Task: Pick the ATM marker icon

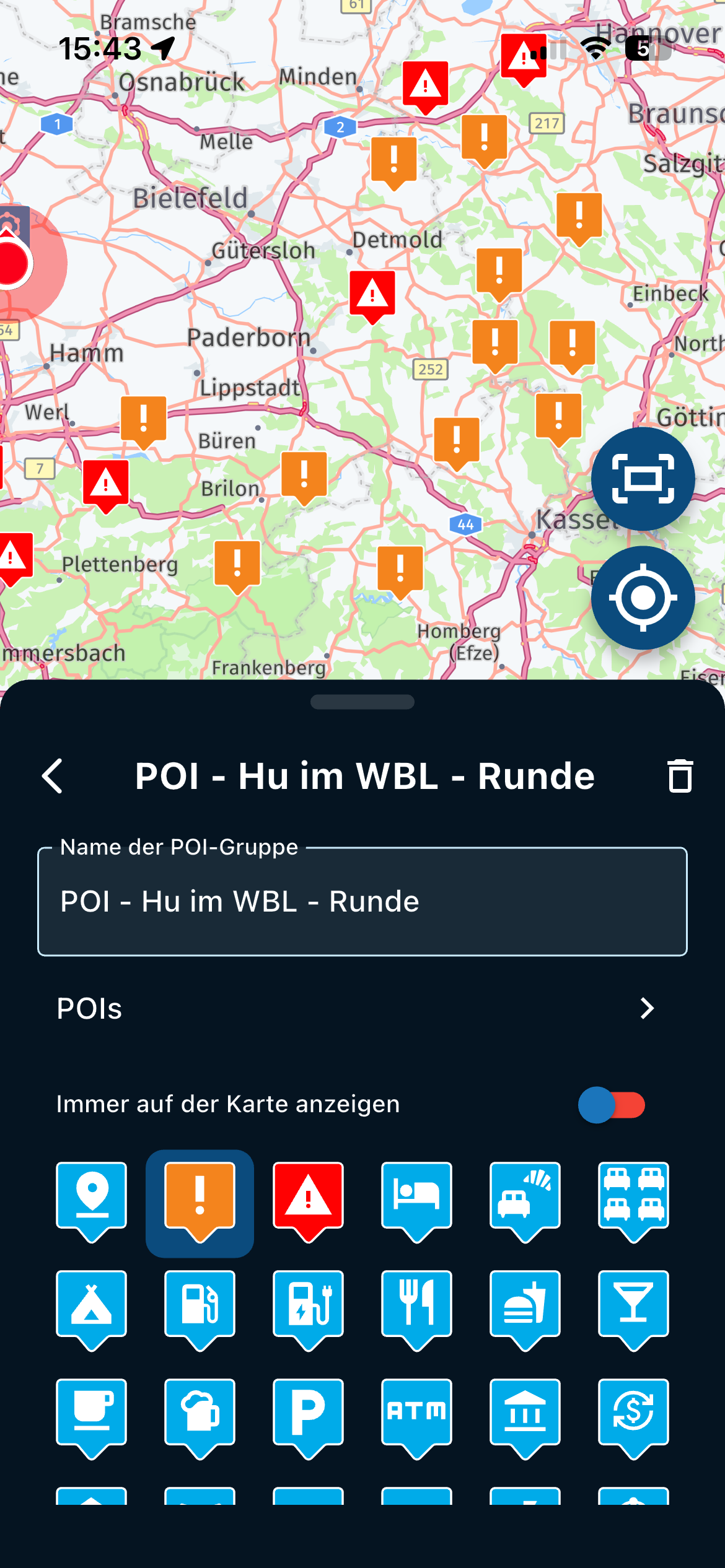Action: [x=416, y=1419]
